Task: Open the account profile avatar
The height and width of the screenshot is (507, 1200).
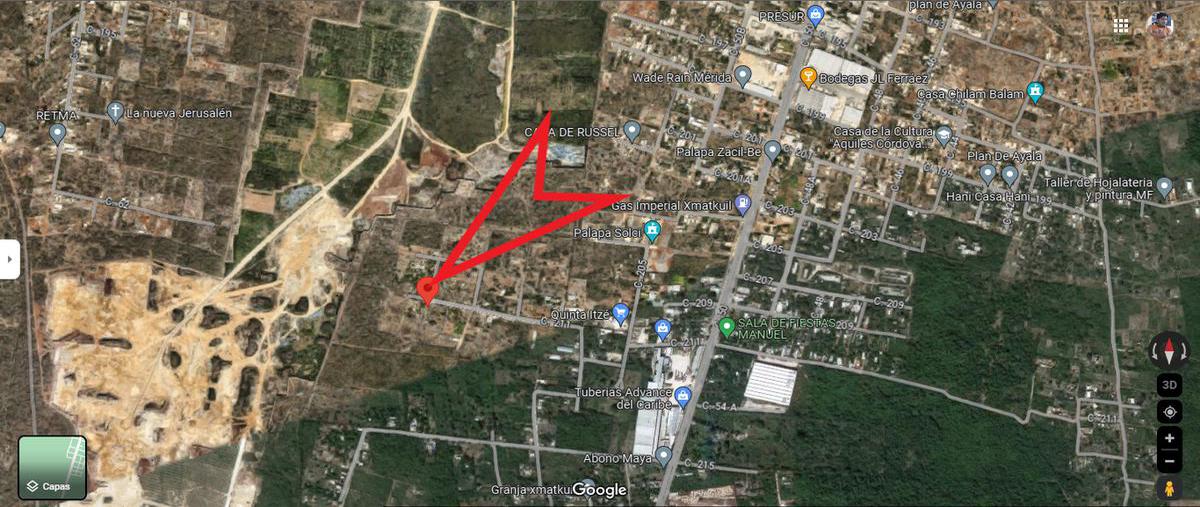Action: tap(1159, 25)
